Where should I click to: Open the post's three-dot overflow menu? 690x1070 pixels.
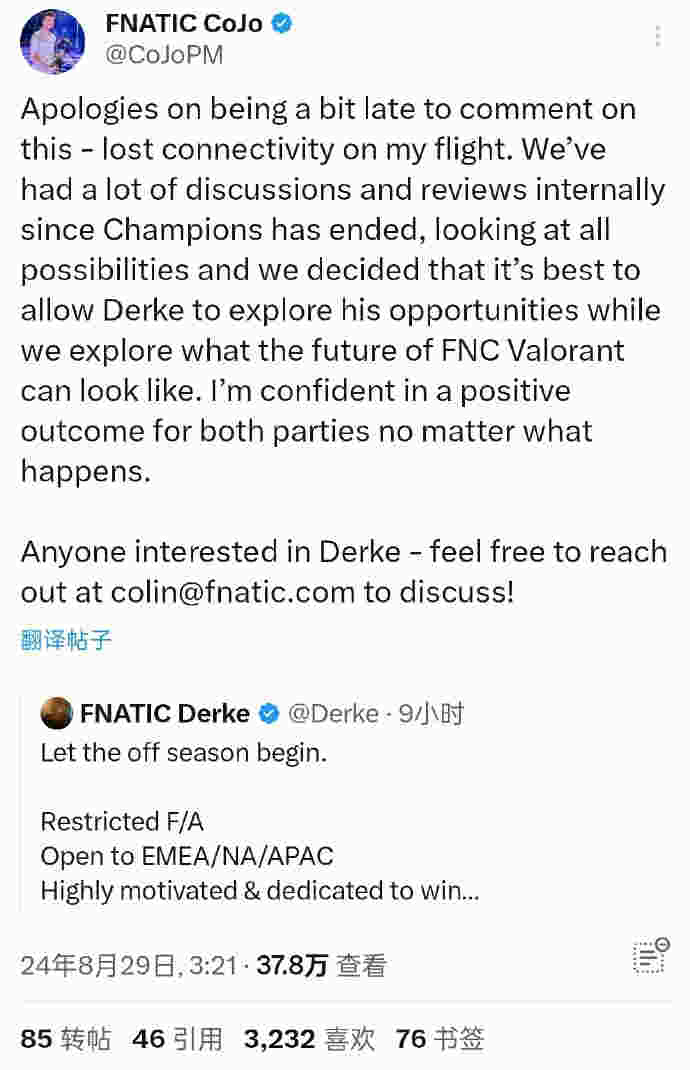click(x=657, y=37)
